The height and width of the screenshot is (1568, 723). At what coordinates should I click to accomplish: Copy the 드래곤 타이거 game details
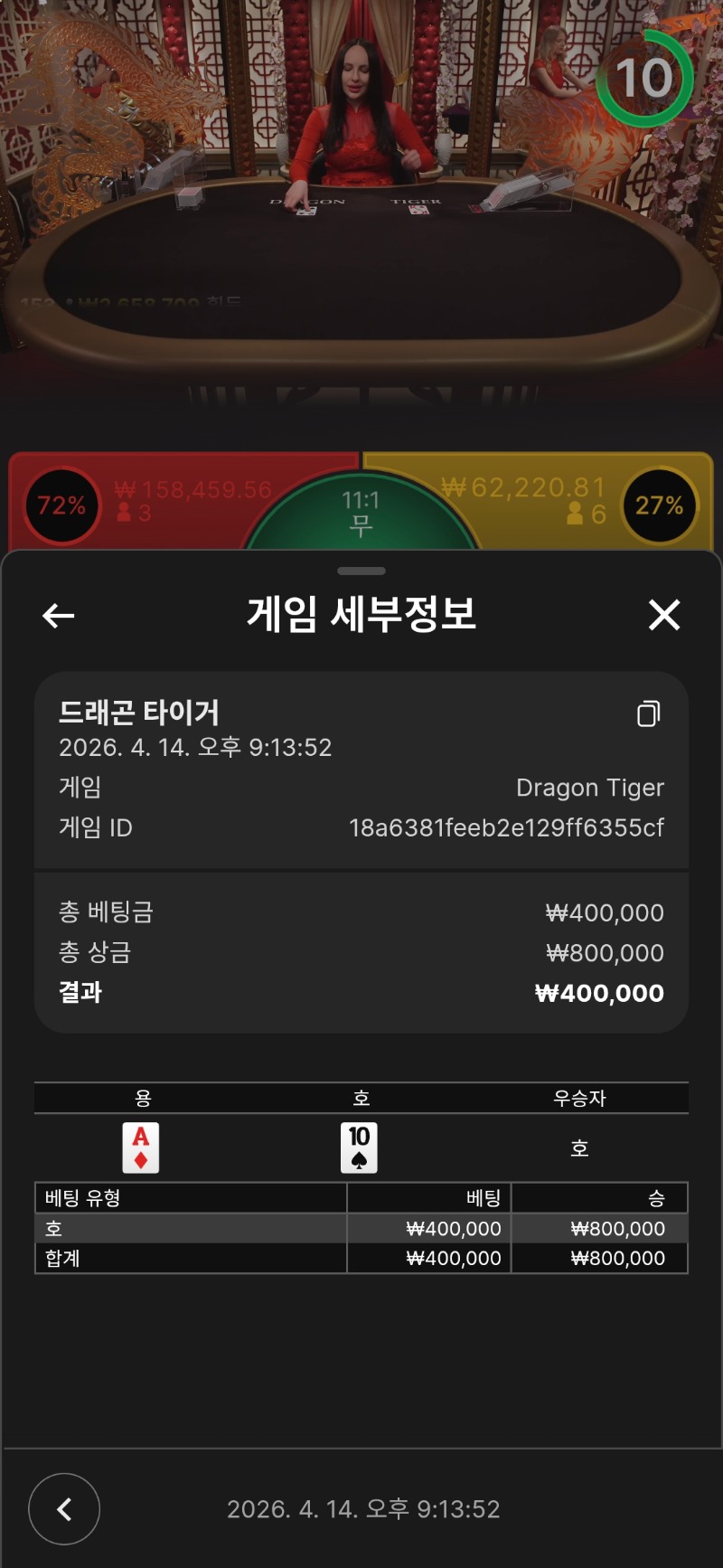pyautogui.click(x=648, y=713)
